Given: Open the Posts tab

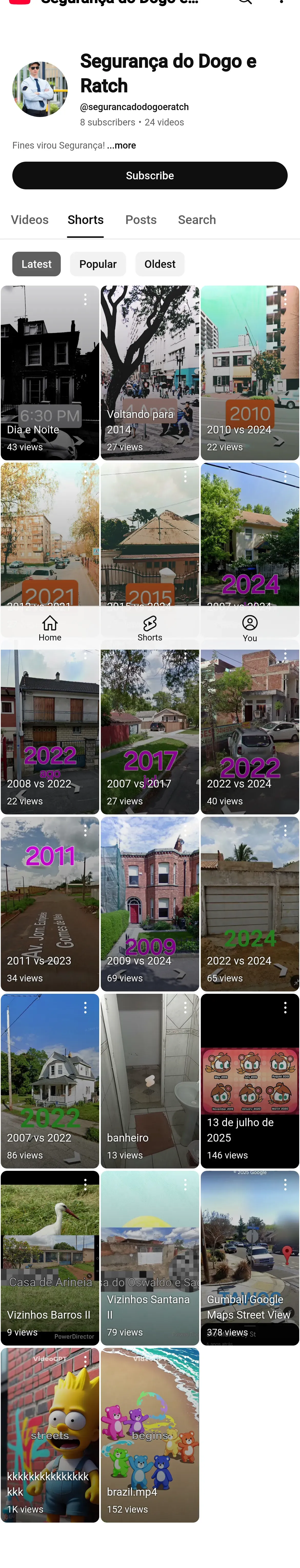Looking at the screenshot, I should click(x=141, y=220).
